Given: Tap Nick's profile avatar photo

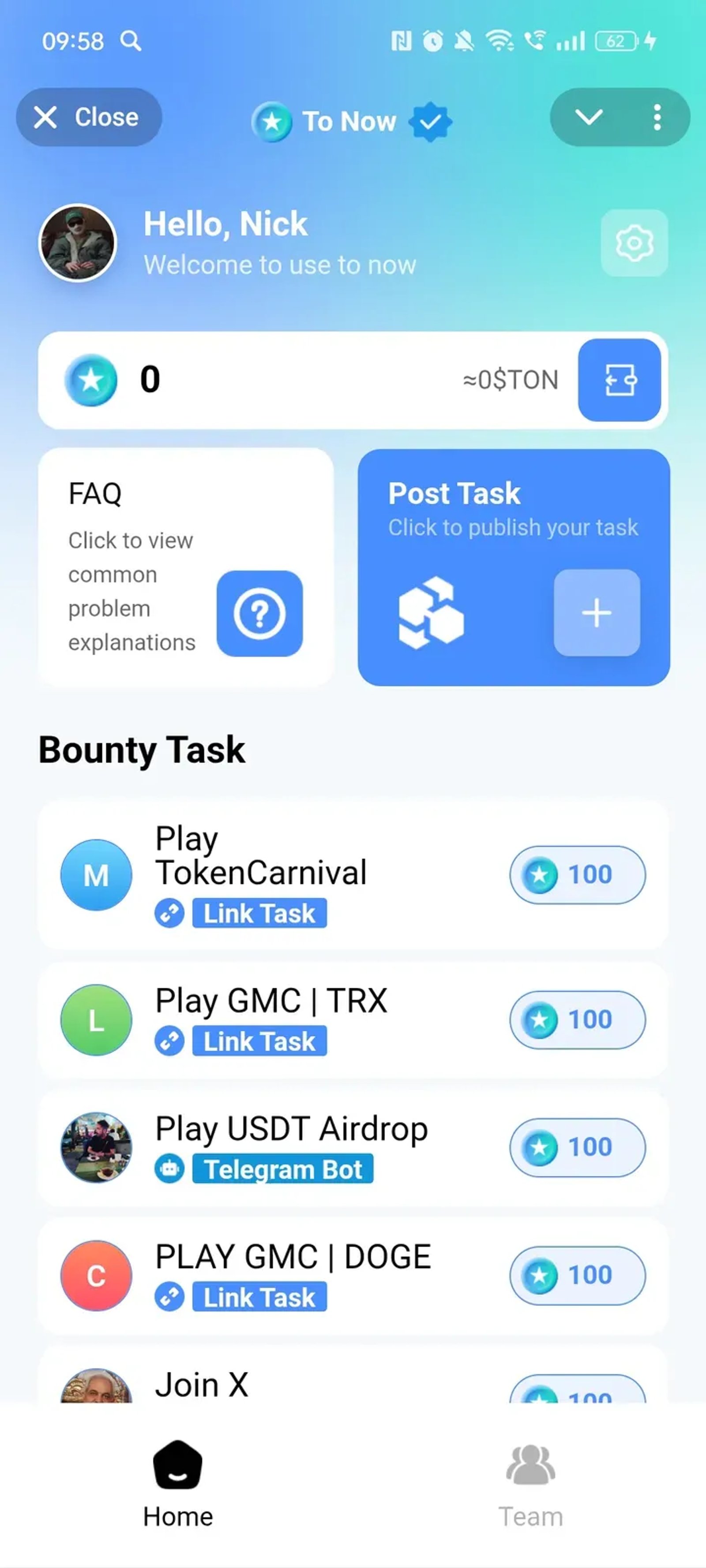Looking at the screenshot, I should 76,243.
